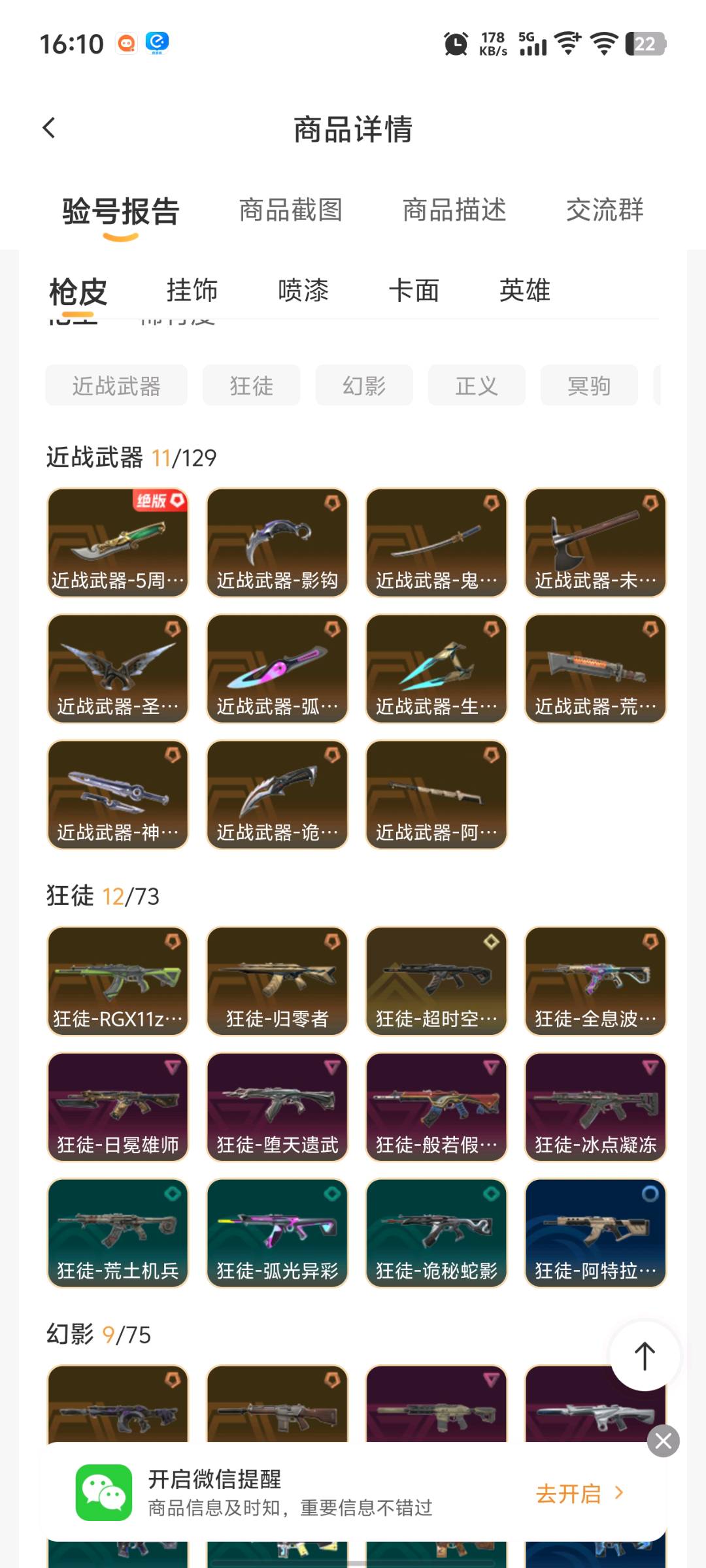View the 狂徒-弧光异彩 skin tile

click(277, 1233)
